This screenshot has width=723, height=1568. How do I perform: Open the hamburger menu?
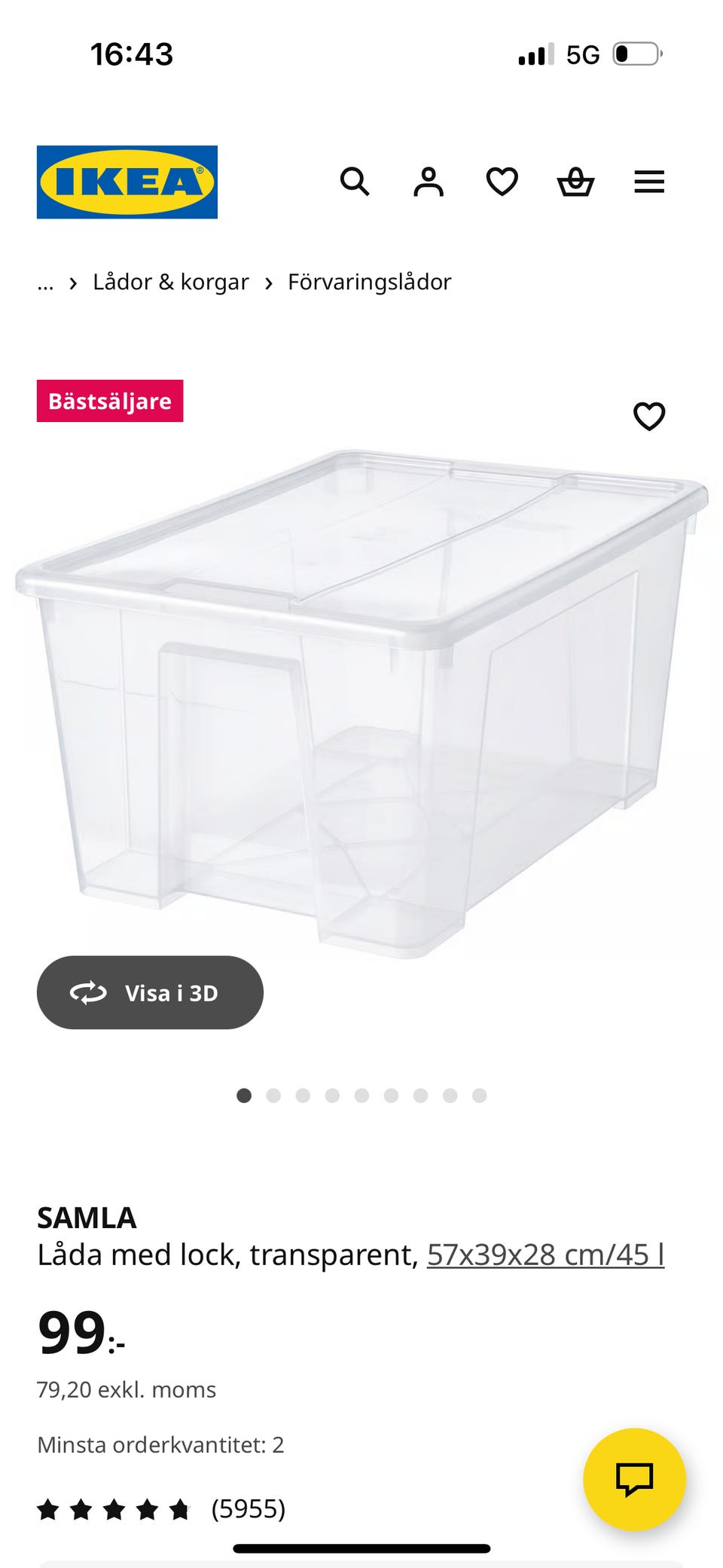coord(649,182)
